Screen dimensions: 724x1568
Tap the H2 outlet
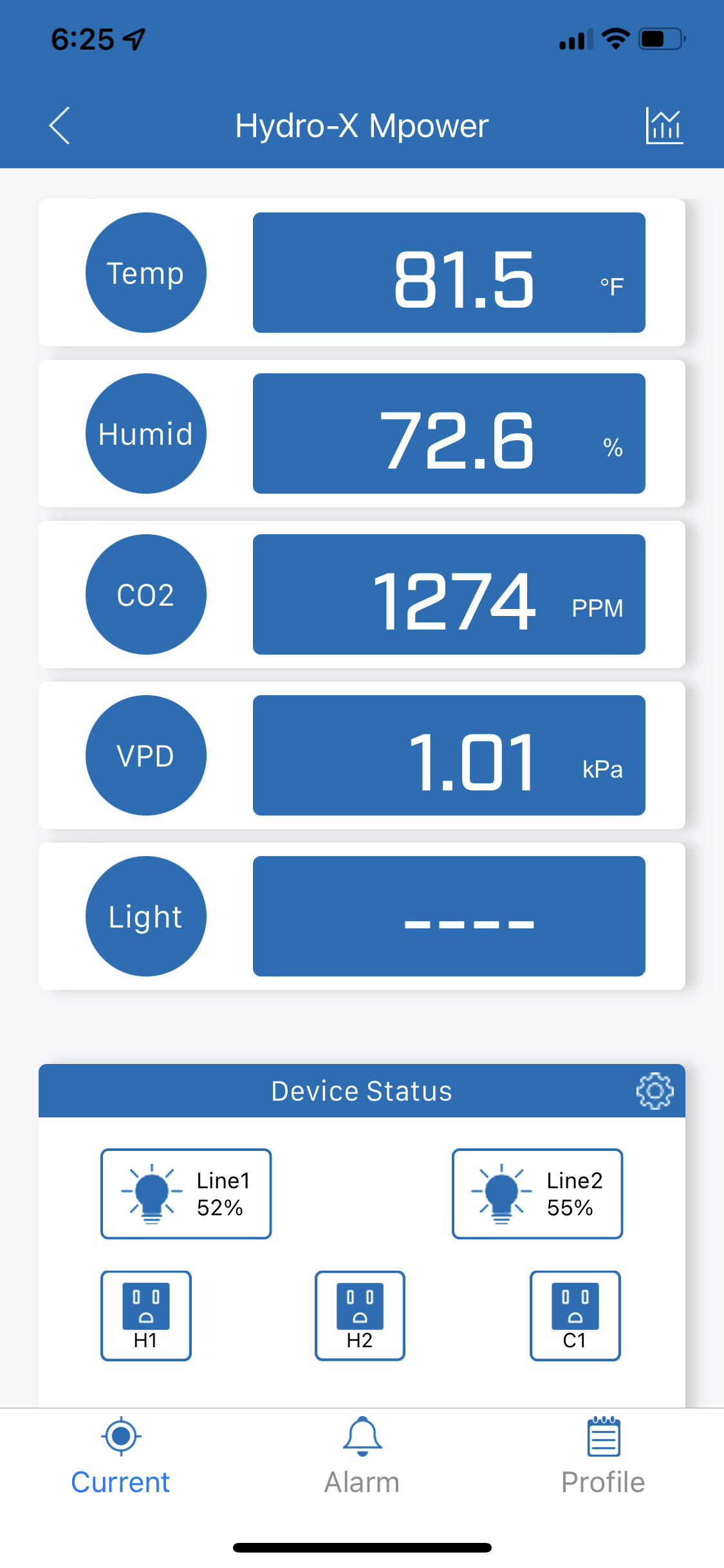pos(360,1315)
